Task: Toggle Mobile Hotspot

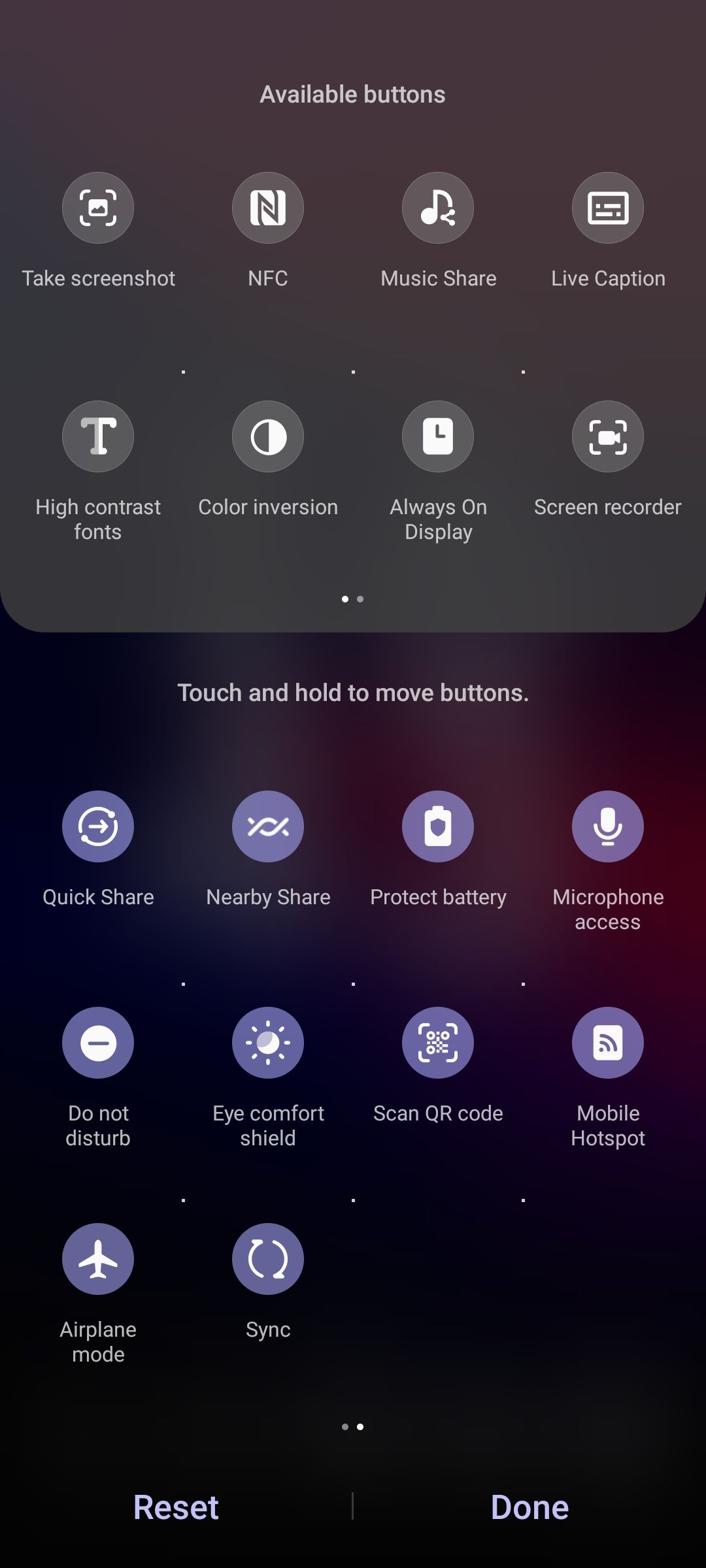Action: click(607, 1043)
